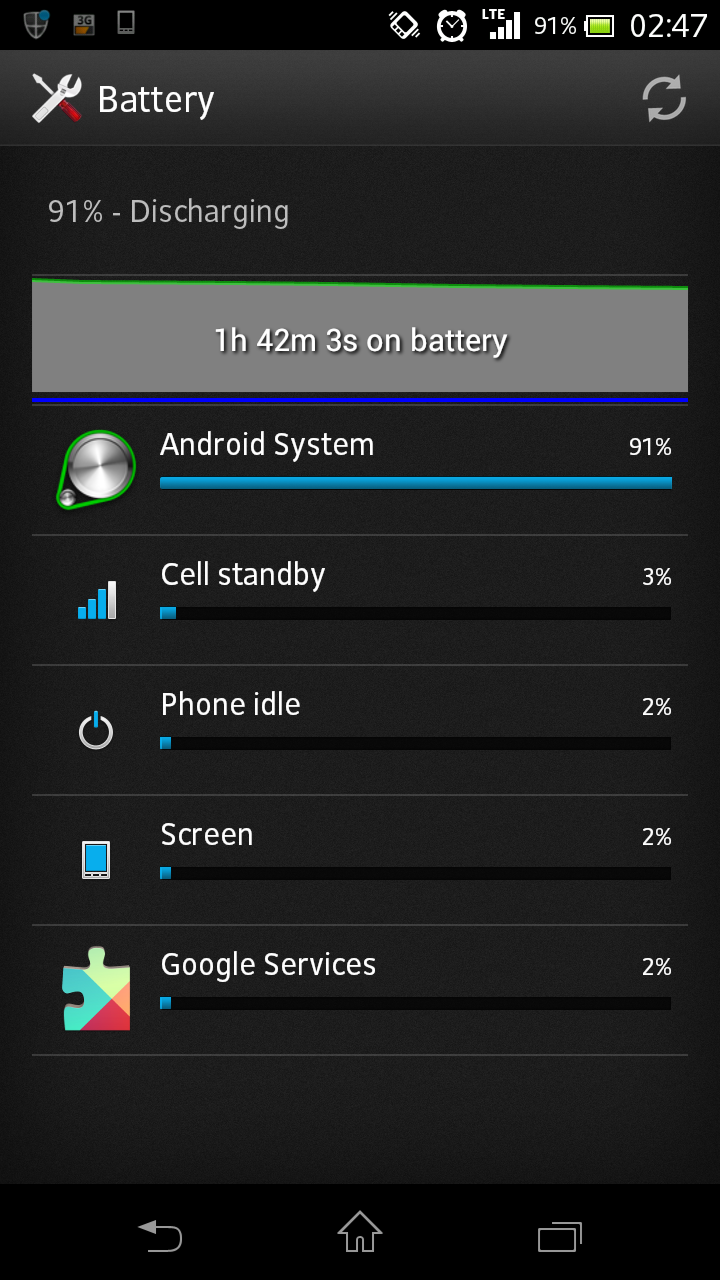The height and width of the screenshot is (1280, 720).
Task: Open the Phone idle entry
Action: tap(360, 730)
